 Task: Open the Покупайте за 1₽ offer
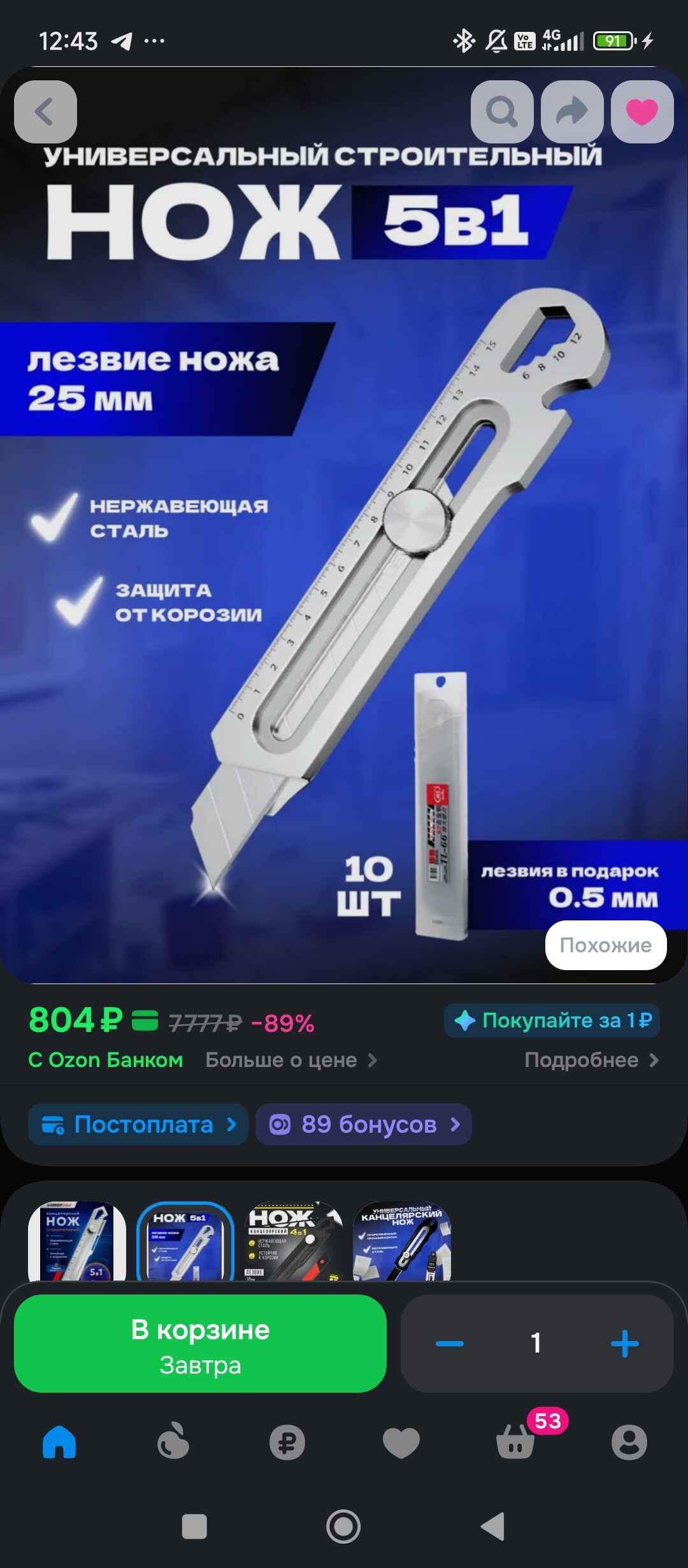pyautogui.click(x=552, y=1020)
